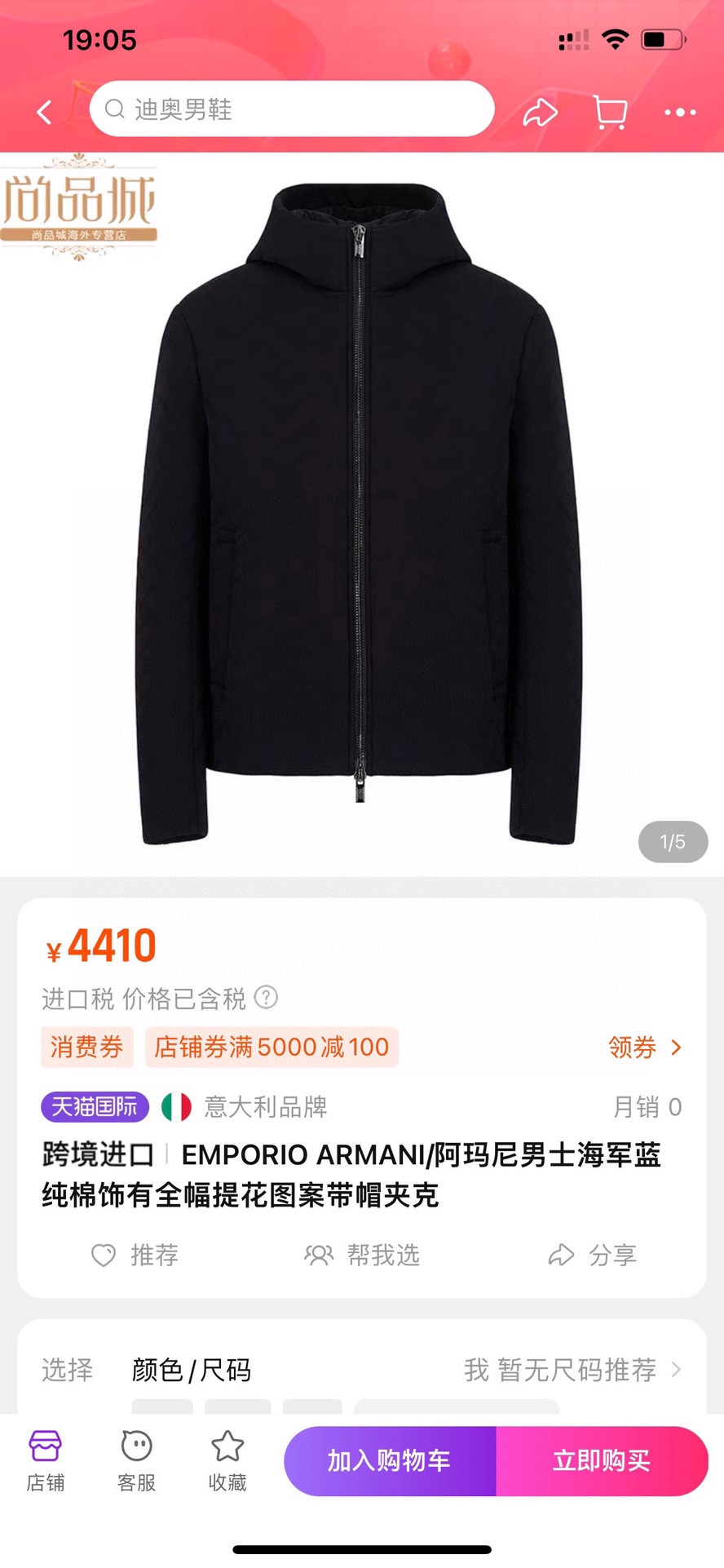Visit the 店铺 store page
Viewport: 724px width, 1568px height.
[45, 1460]
